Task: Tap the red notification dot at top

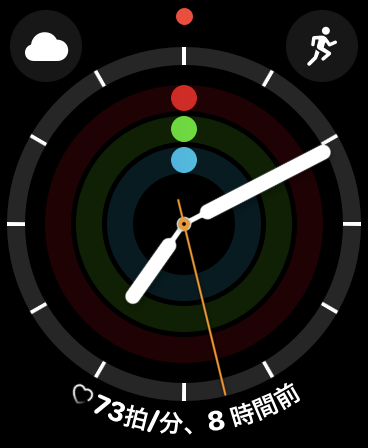Action: pos(184,16)
